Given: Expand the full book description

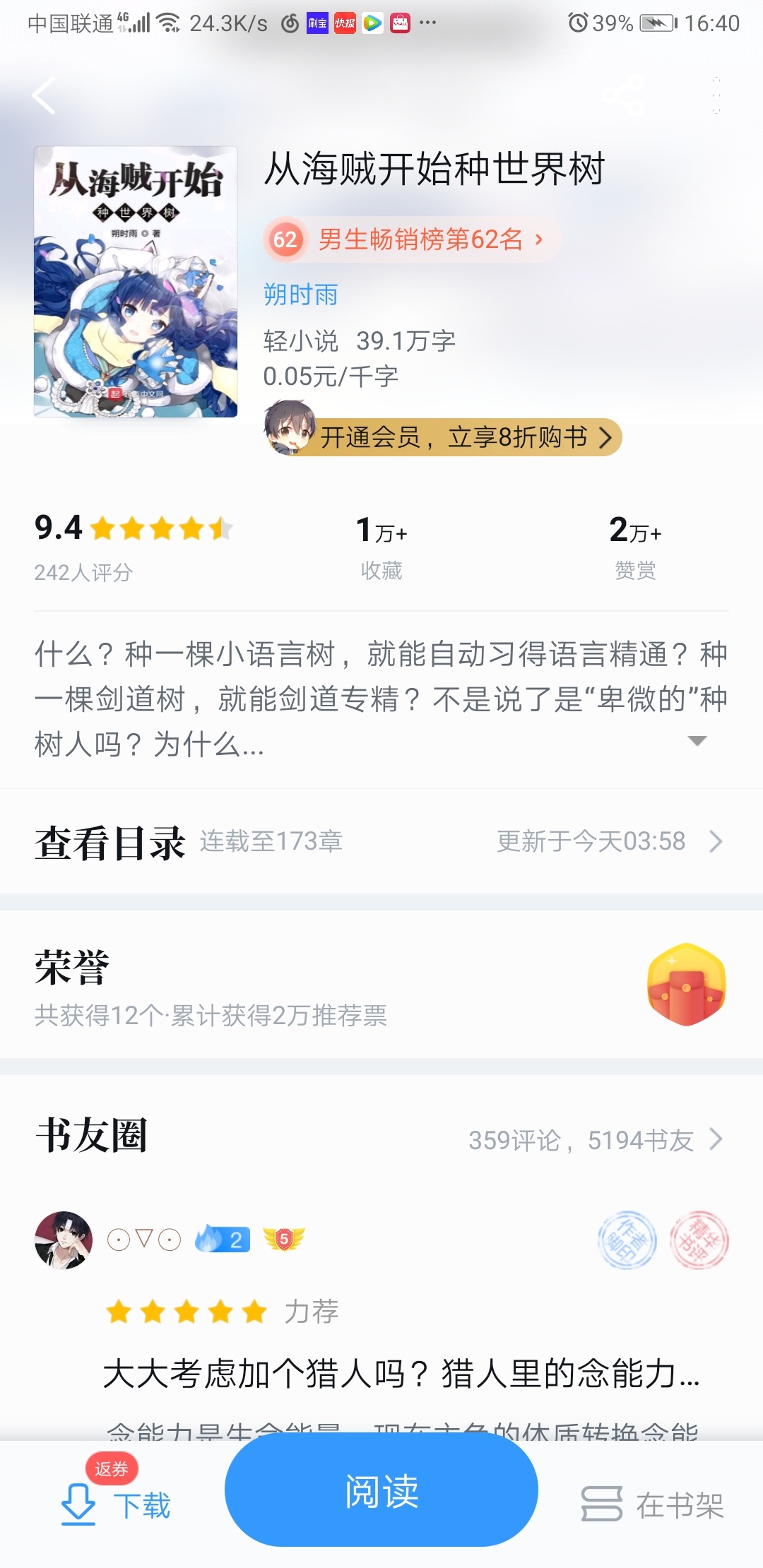Looking at the screenshot, I should [x=697, y=740].
